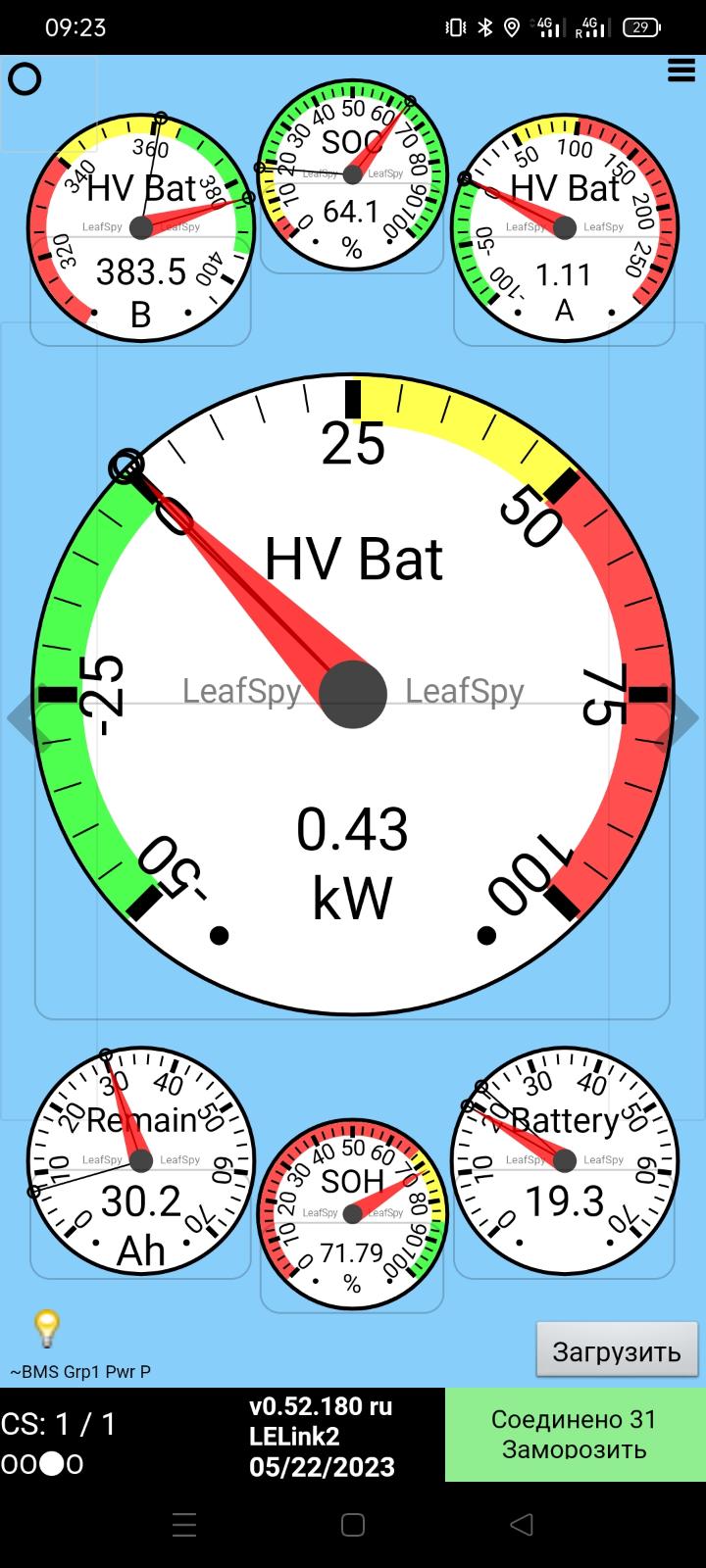
Task: Go to the home screen
Action: (x=353, y=1524)
